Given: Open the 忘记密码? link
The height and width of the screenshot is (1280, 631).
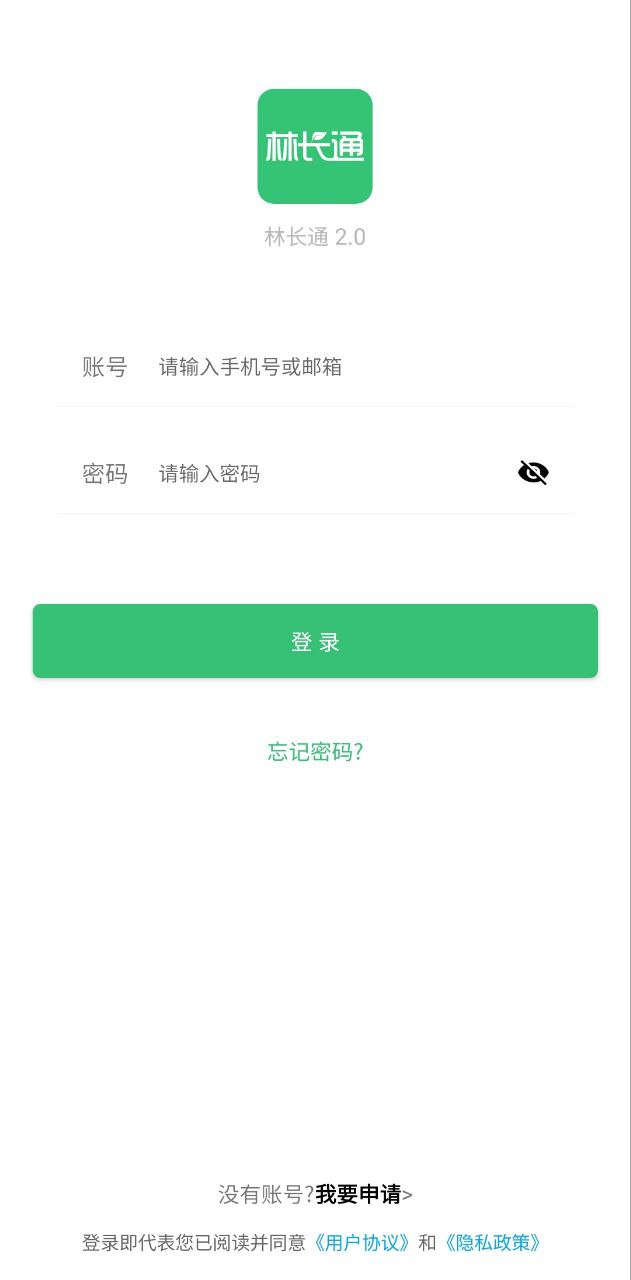Looking at the screenshot, I should point(315,752).
